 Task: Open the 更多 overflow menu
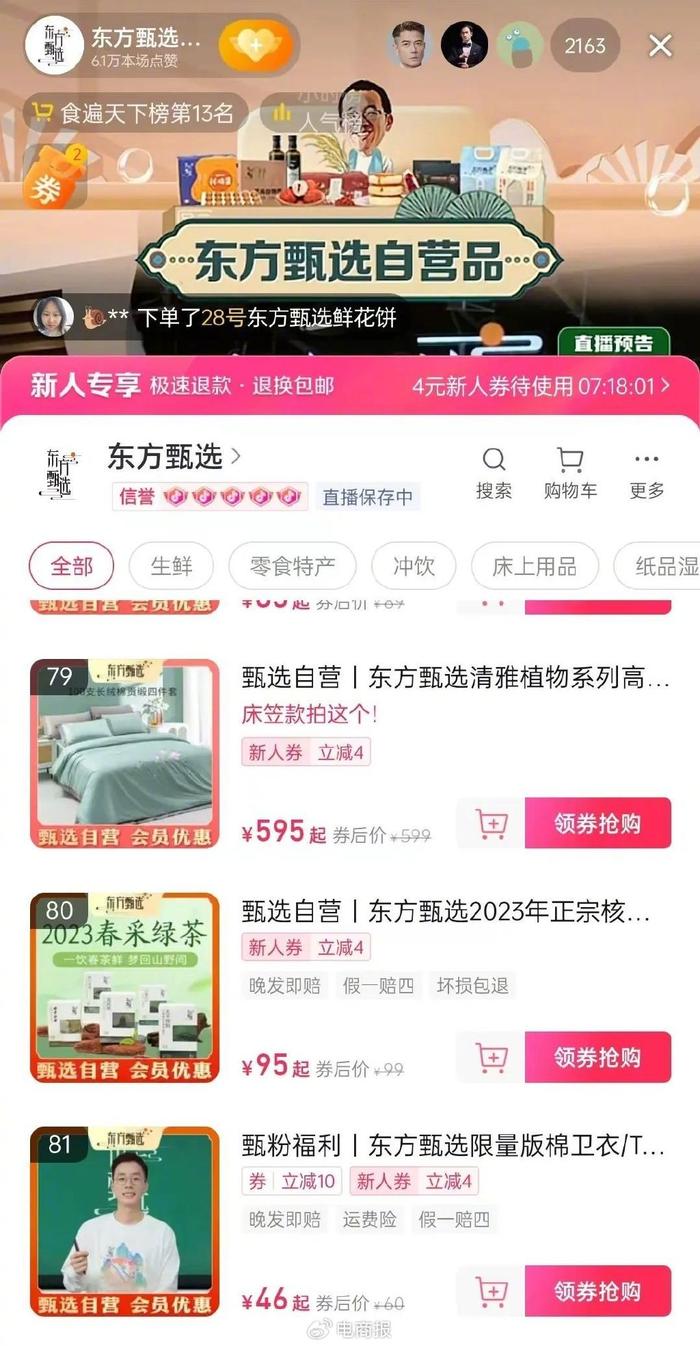tap(647, 473)
